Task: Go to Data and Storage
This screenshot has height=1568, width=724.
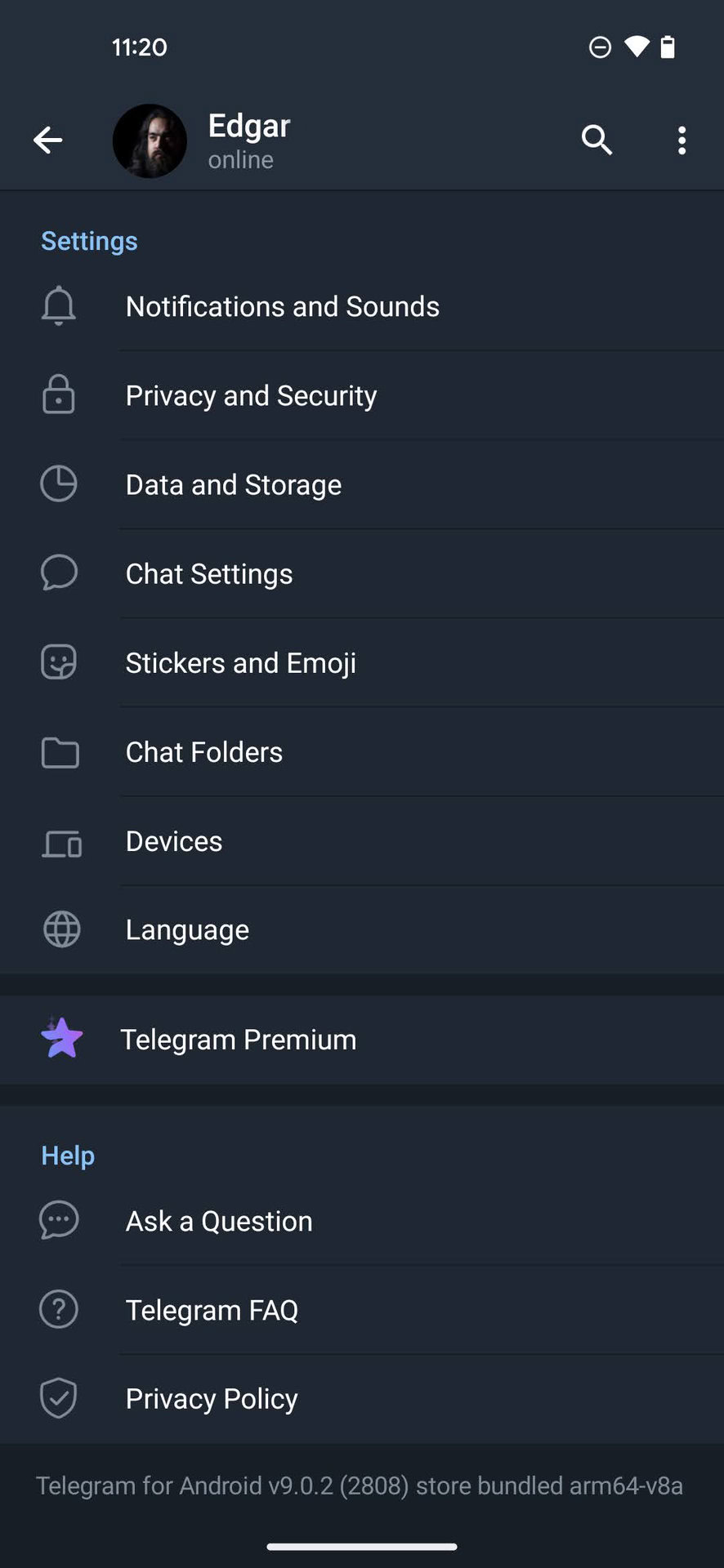Action: [x=234, y=485]
